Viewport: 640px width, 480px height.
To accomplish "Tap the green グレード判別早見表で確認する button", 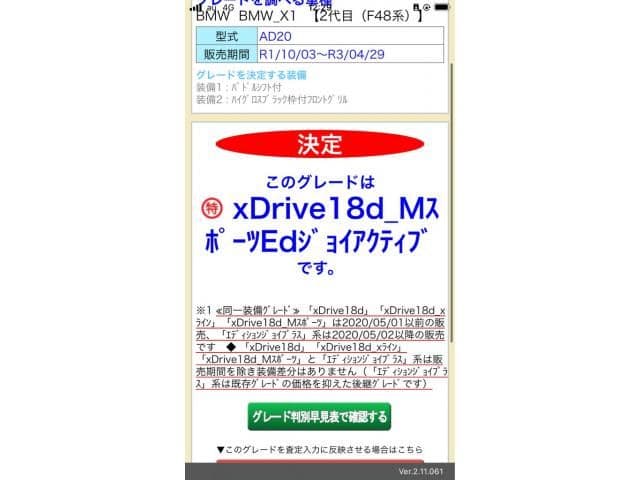I will point(319,416).
